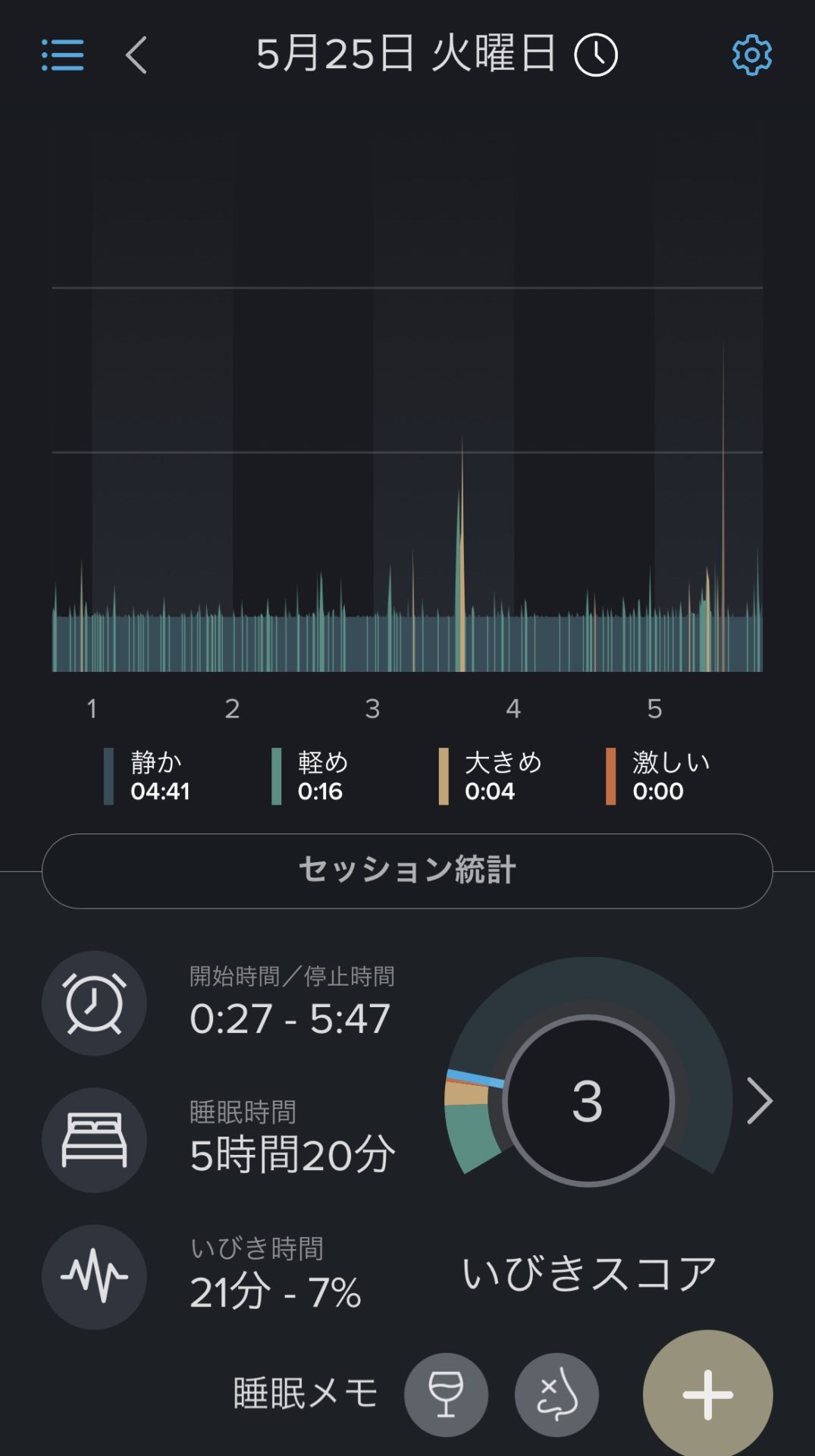This screenshot has height=1456, width=815.
Task: Tap the nose sleep memo icon
Action: click(x=556, y=1395)
